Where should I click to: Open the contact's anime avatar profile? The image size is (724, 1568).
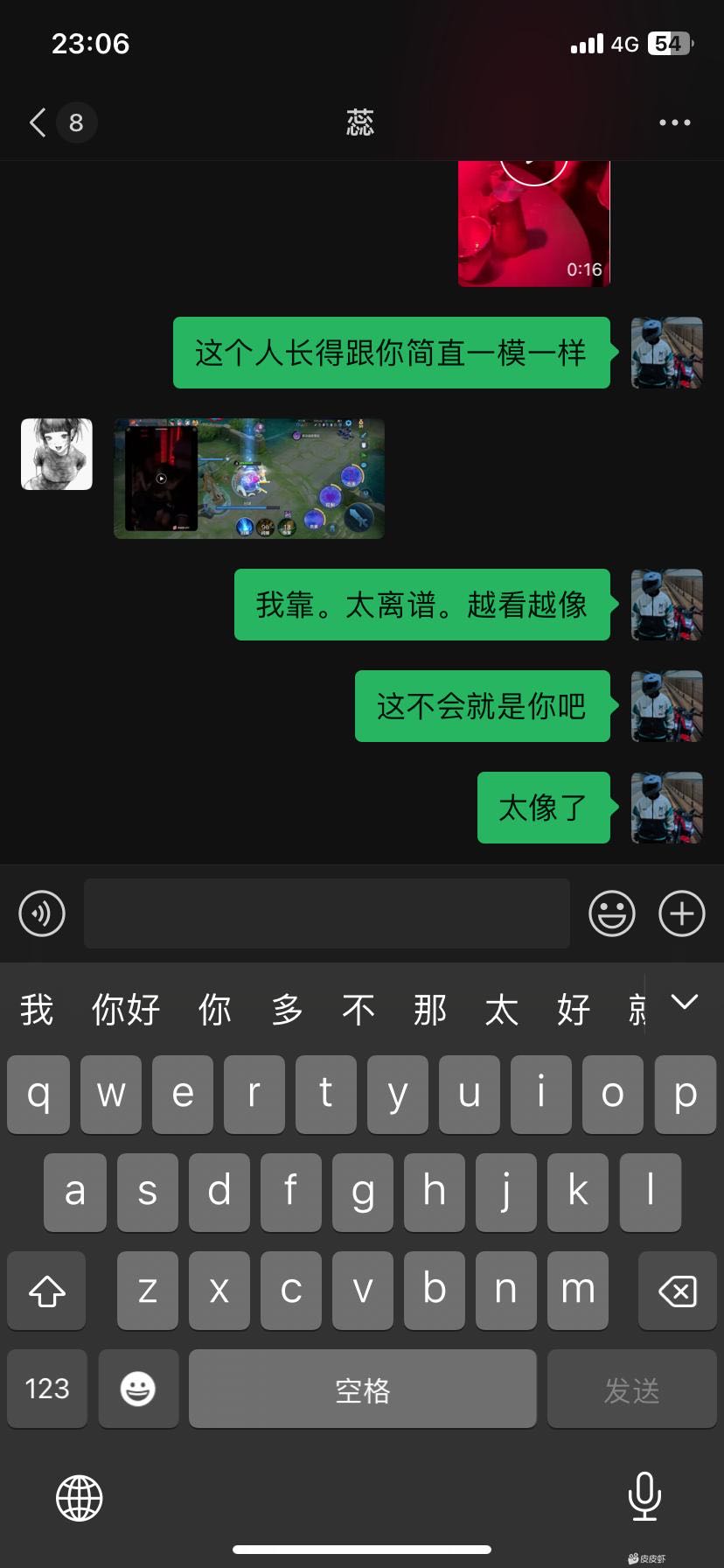point(57,454)
